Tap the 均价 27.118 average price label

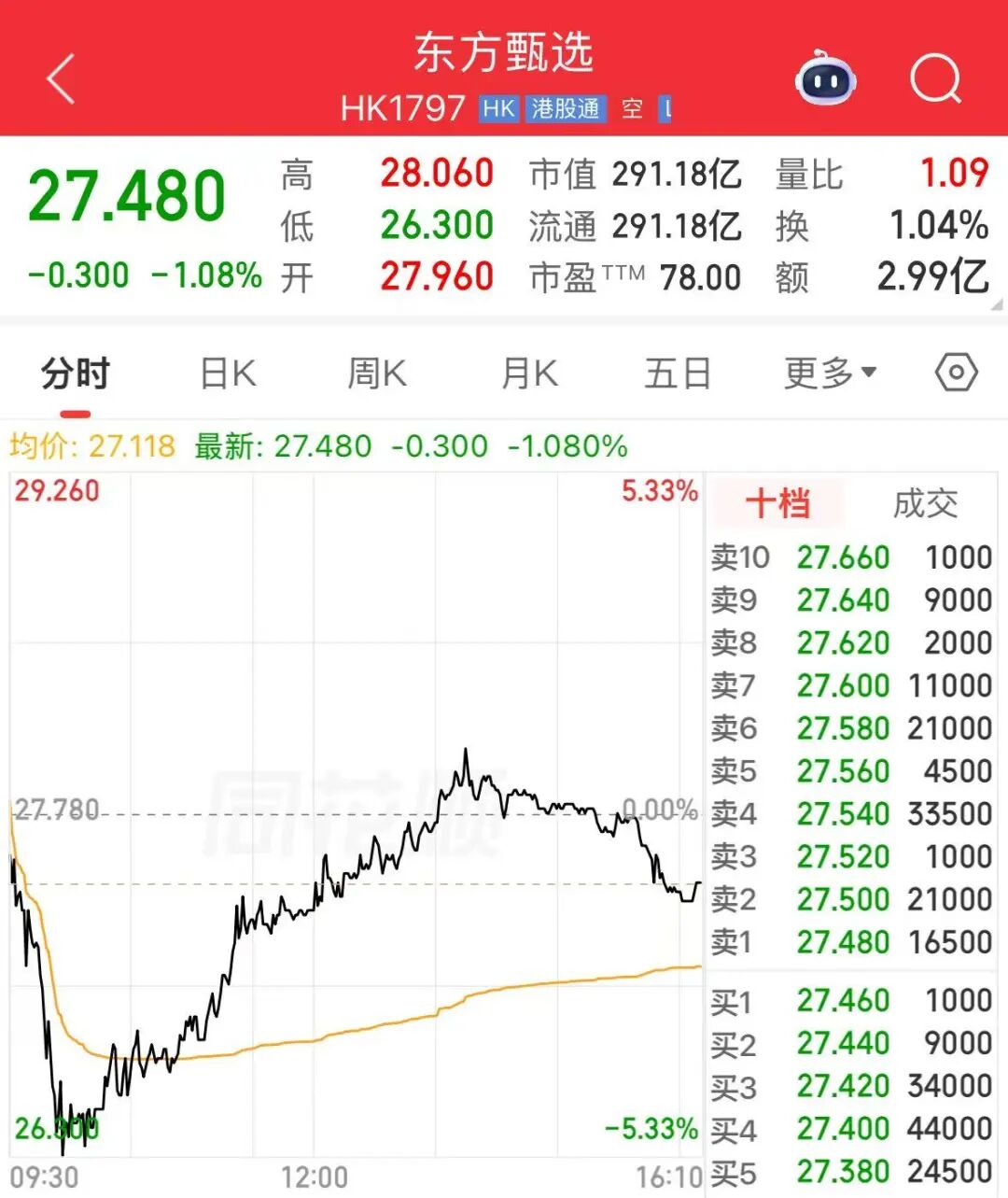tap(90, 446)
